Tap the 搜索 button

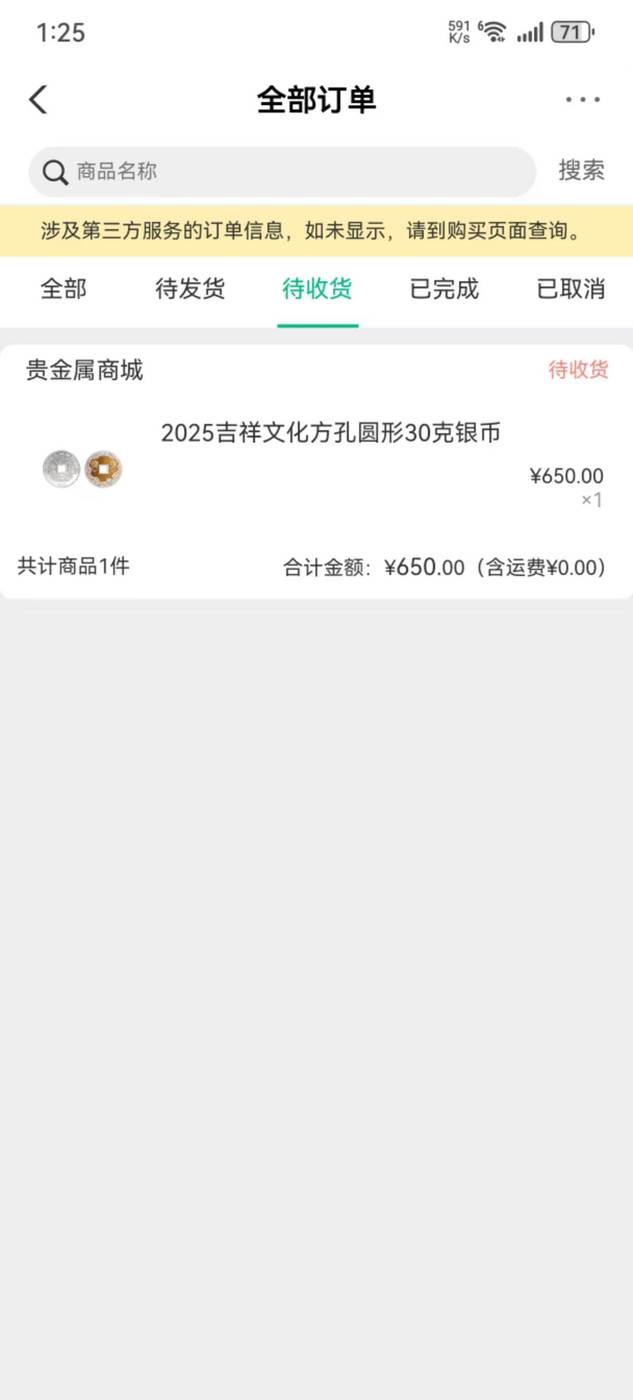click(x=581, y=171)
